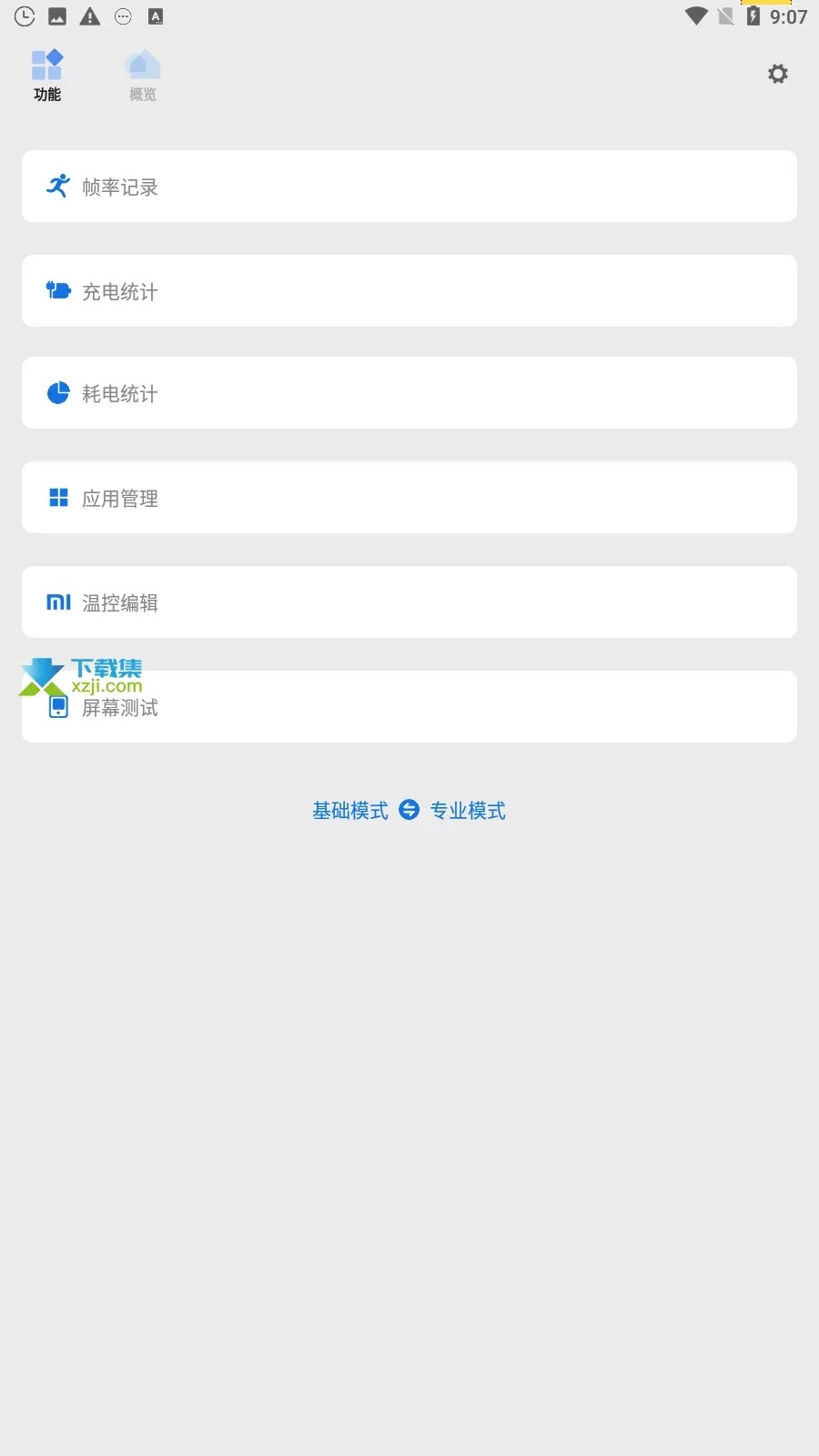
Task: Switch to the 功能 tab
Action: (x=47, y=76)
